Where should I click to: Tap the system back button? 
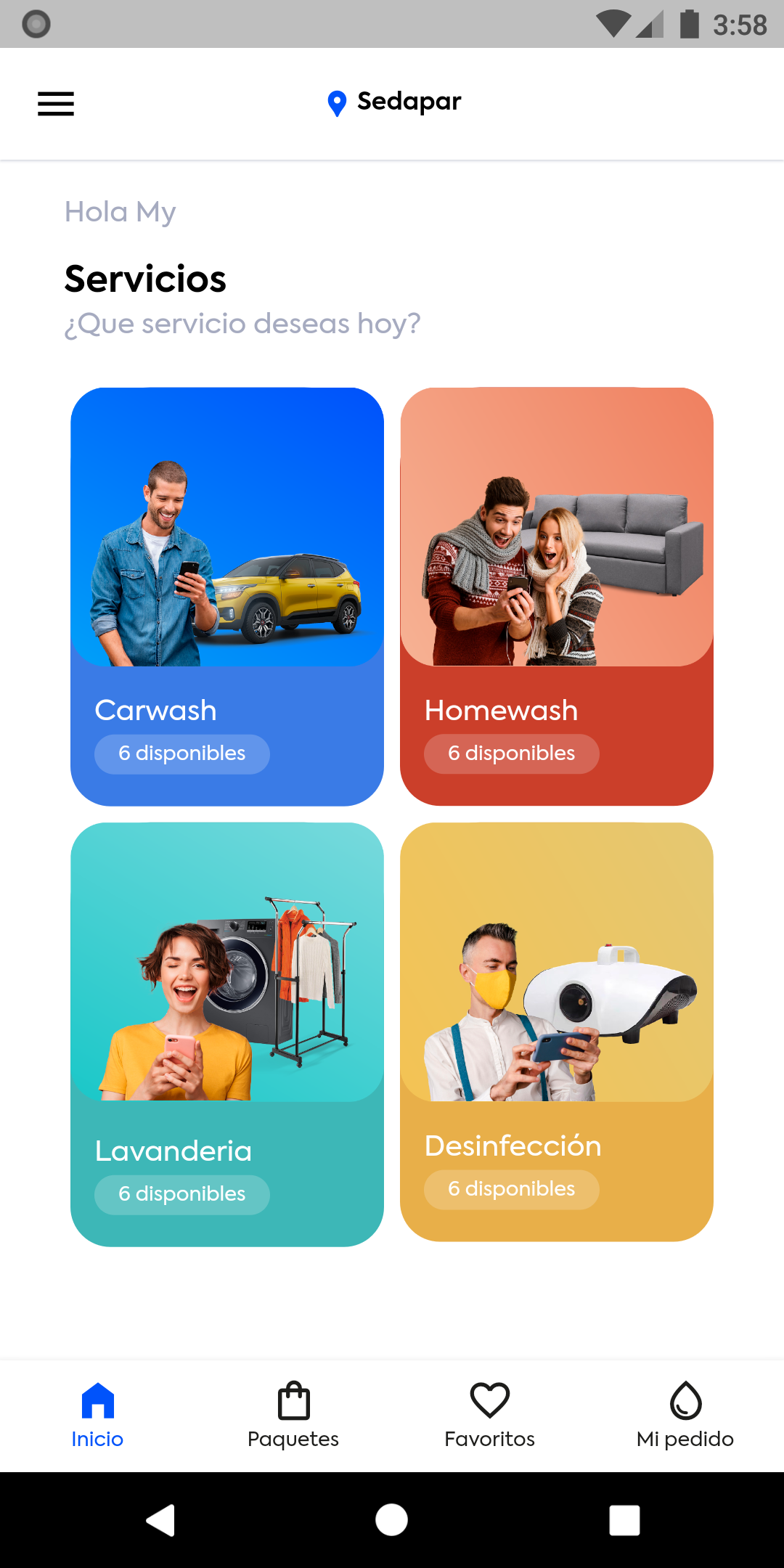[x=161, y=1520]
